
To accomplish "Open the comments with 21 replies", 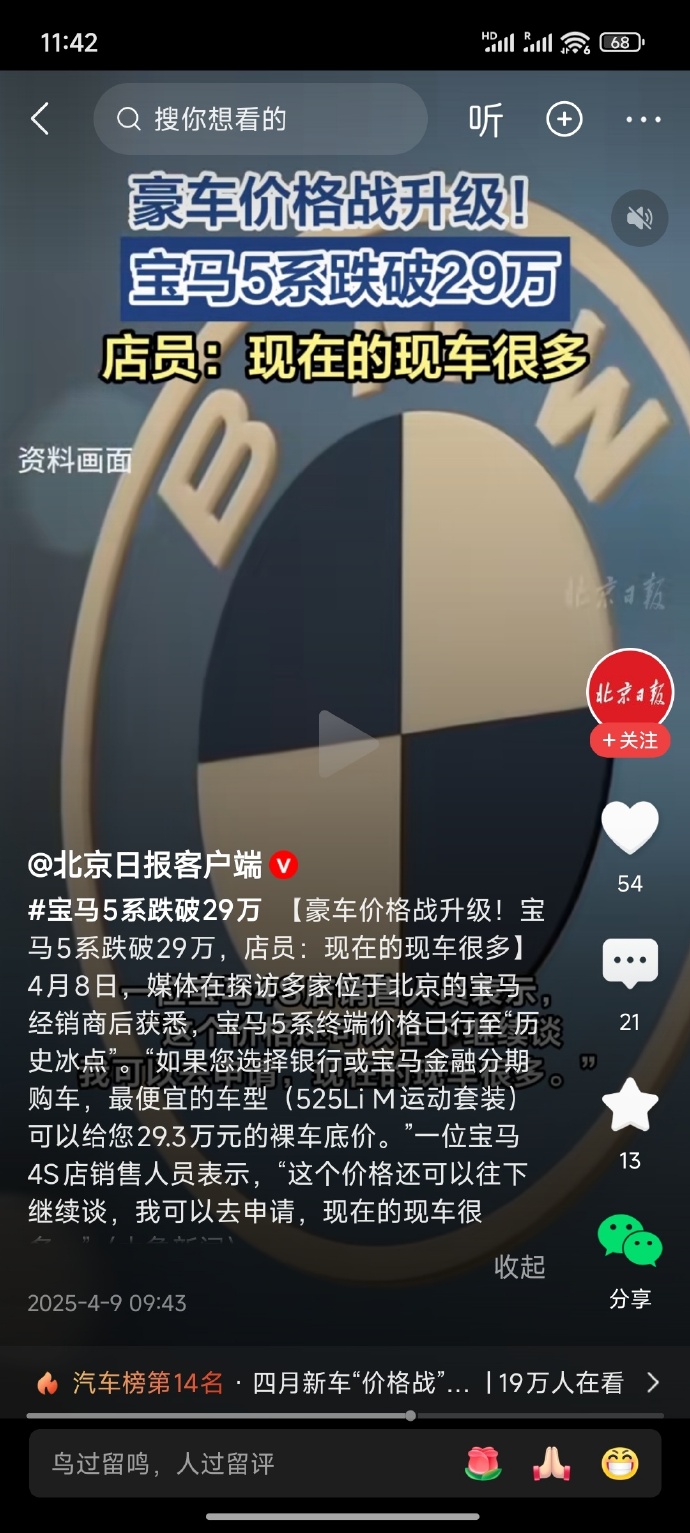I will pos(630,965).
